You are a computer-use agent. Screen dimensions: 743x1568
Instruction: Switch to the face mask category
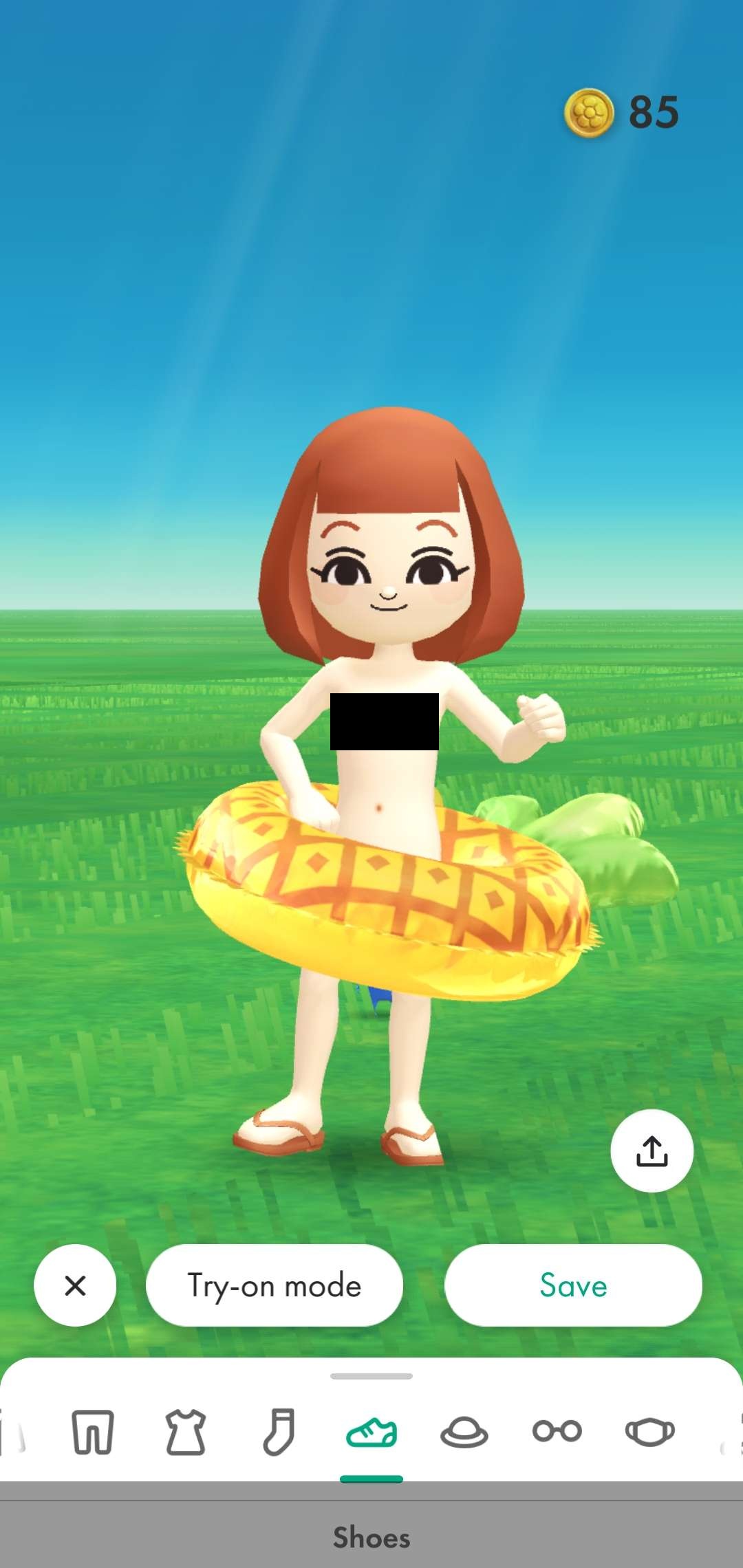650,1432
